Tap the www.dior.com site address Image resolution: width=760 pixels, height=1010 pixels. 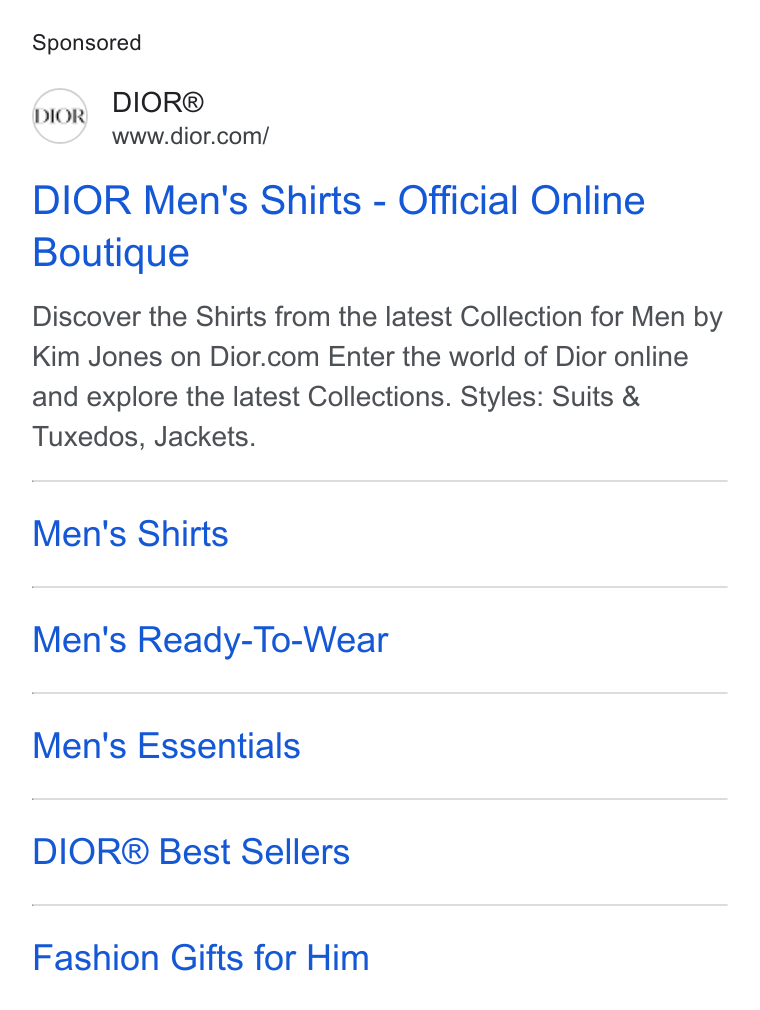coord(190,136)
